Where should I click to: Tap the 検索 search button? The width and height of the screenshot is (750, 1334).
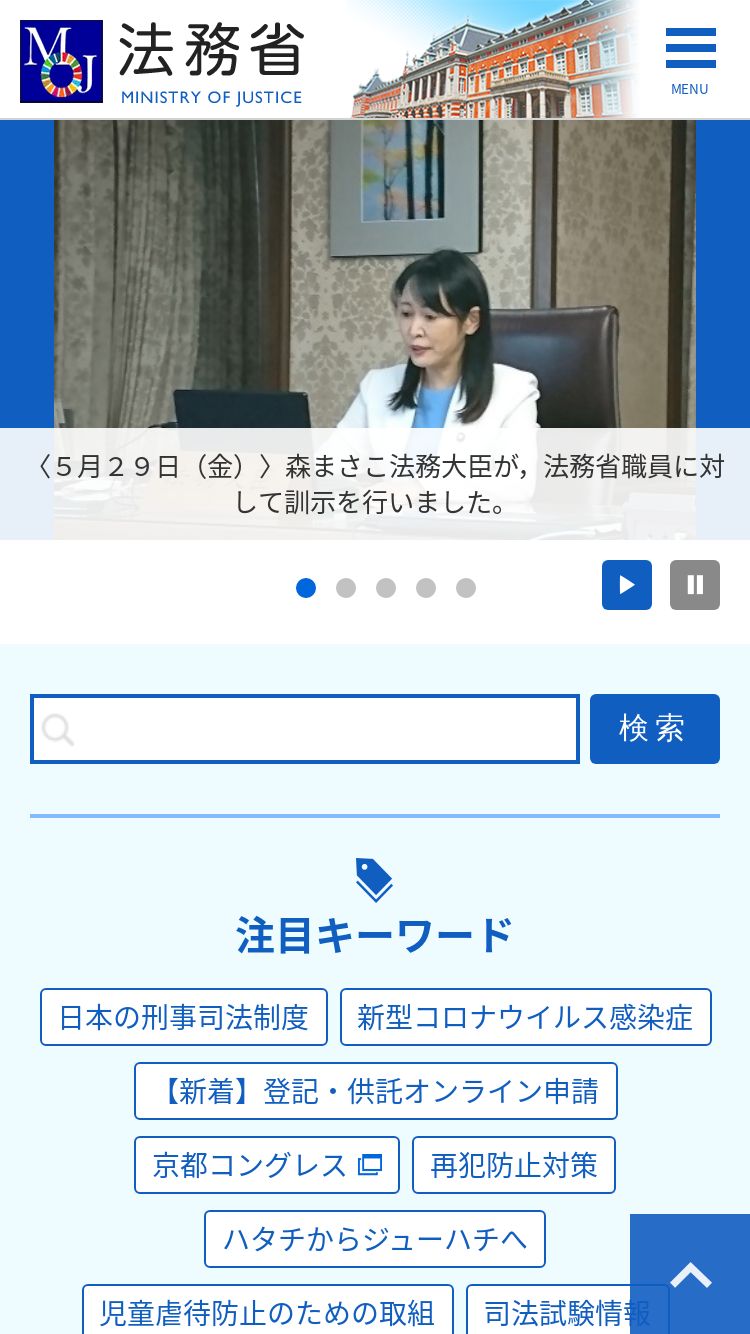point(655,729)
